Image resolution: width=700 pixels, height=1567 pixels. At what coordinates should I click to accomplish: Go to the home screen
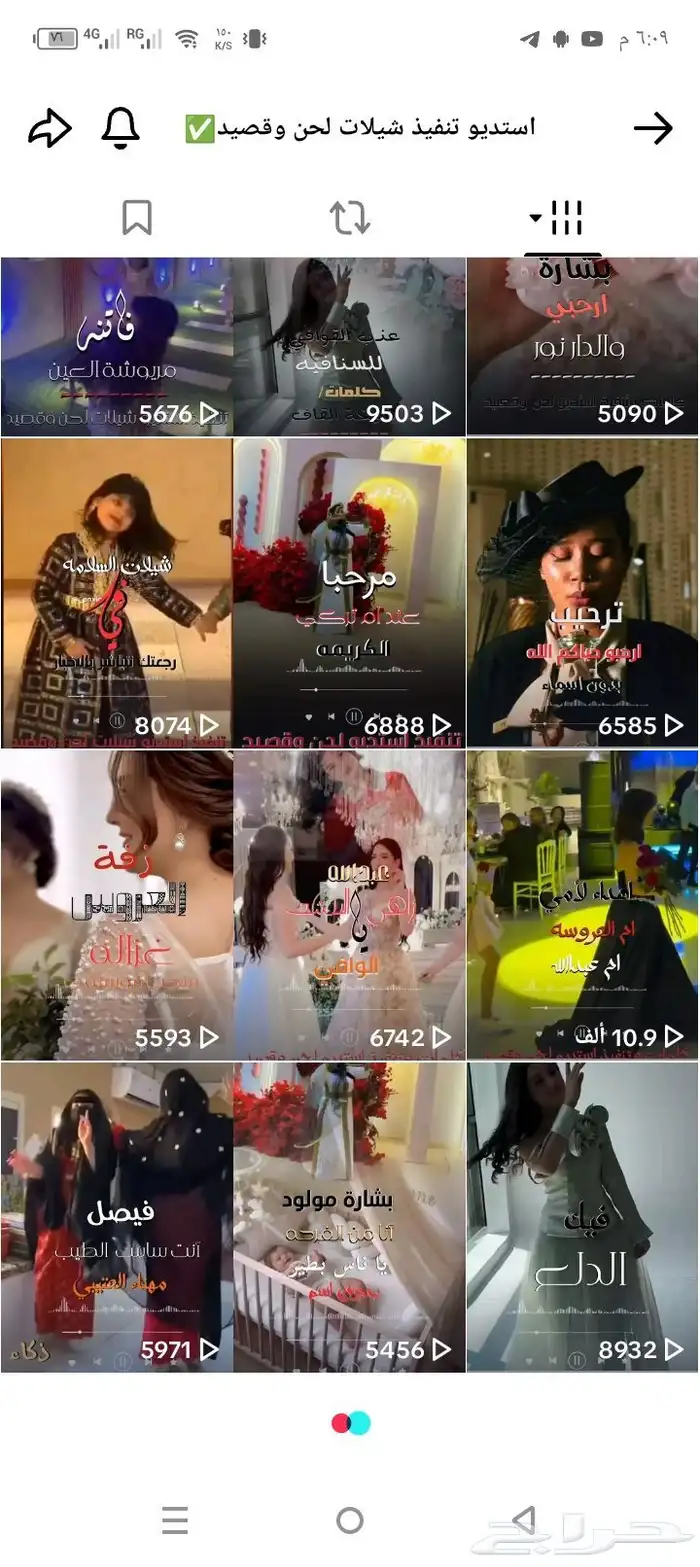click(350, 1521)
